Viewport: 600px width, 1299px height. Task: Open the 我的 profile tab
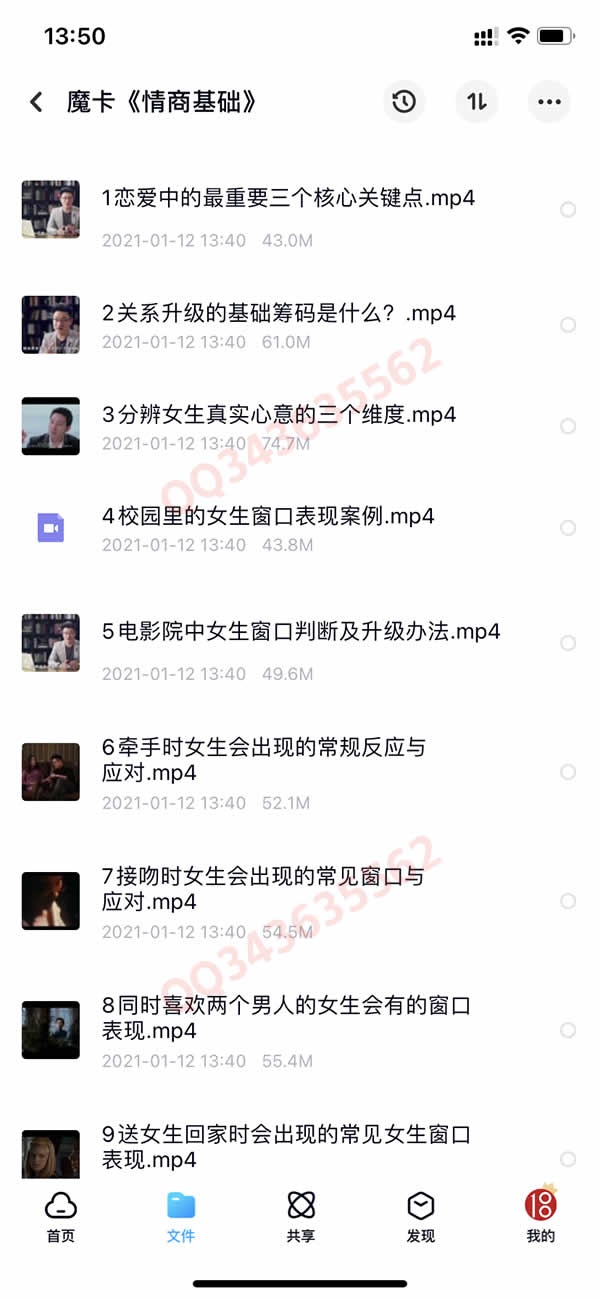(541, 1216)
